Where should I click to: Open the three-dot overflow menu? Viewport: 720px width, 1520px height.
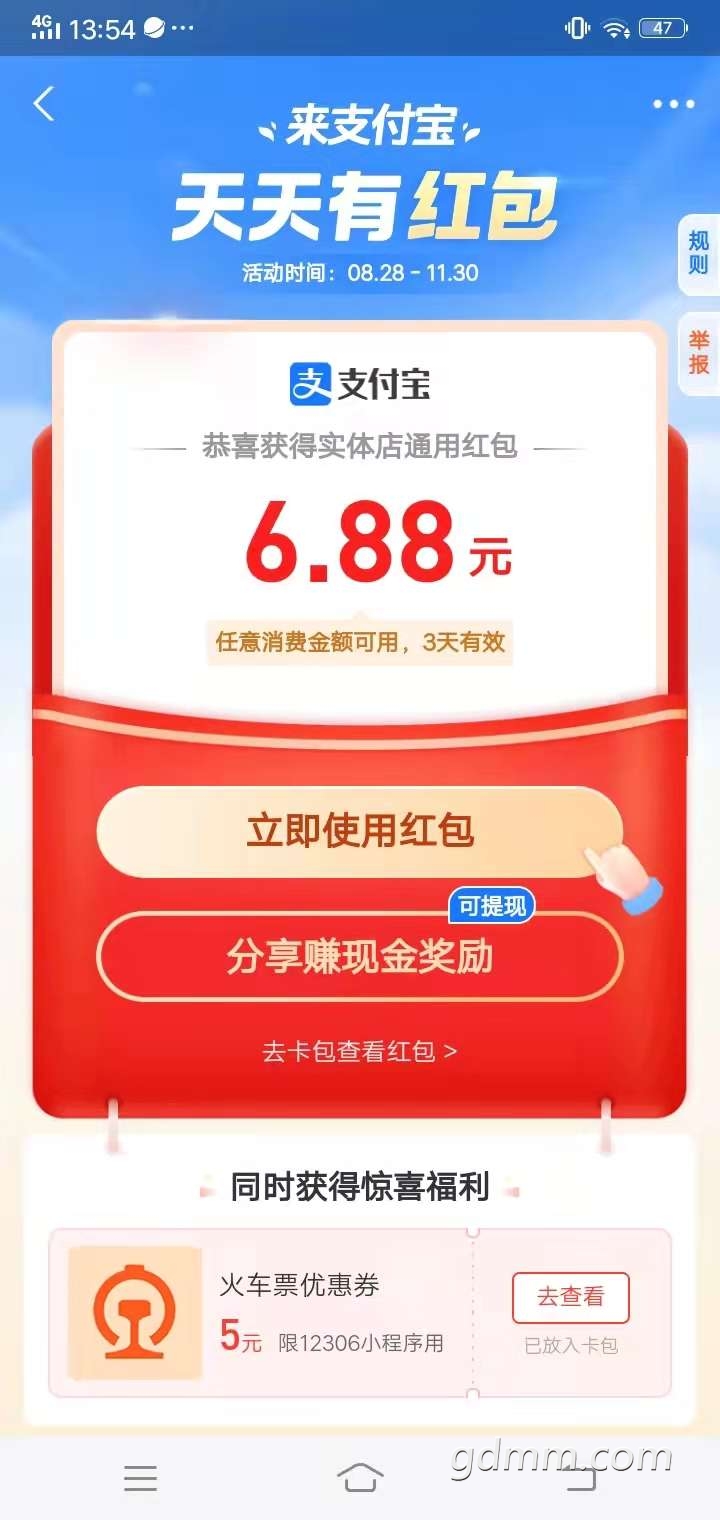click(673, 104)
